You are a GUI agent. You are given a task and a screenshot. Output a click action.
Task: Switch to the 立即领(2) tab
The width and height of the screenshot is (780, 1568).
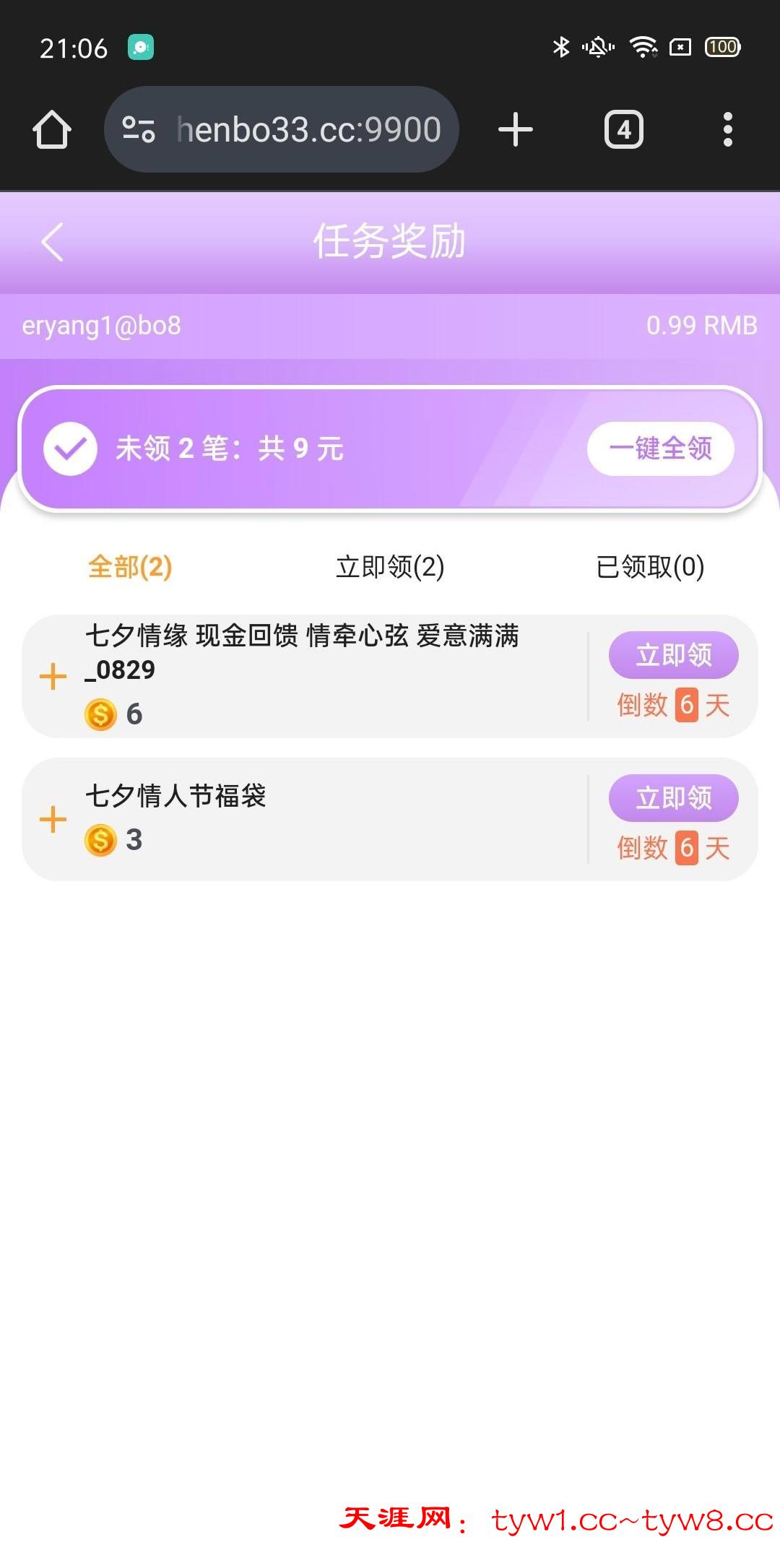(x=390, y=567)
